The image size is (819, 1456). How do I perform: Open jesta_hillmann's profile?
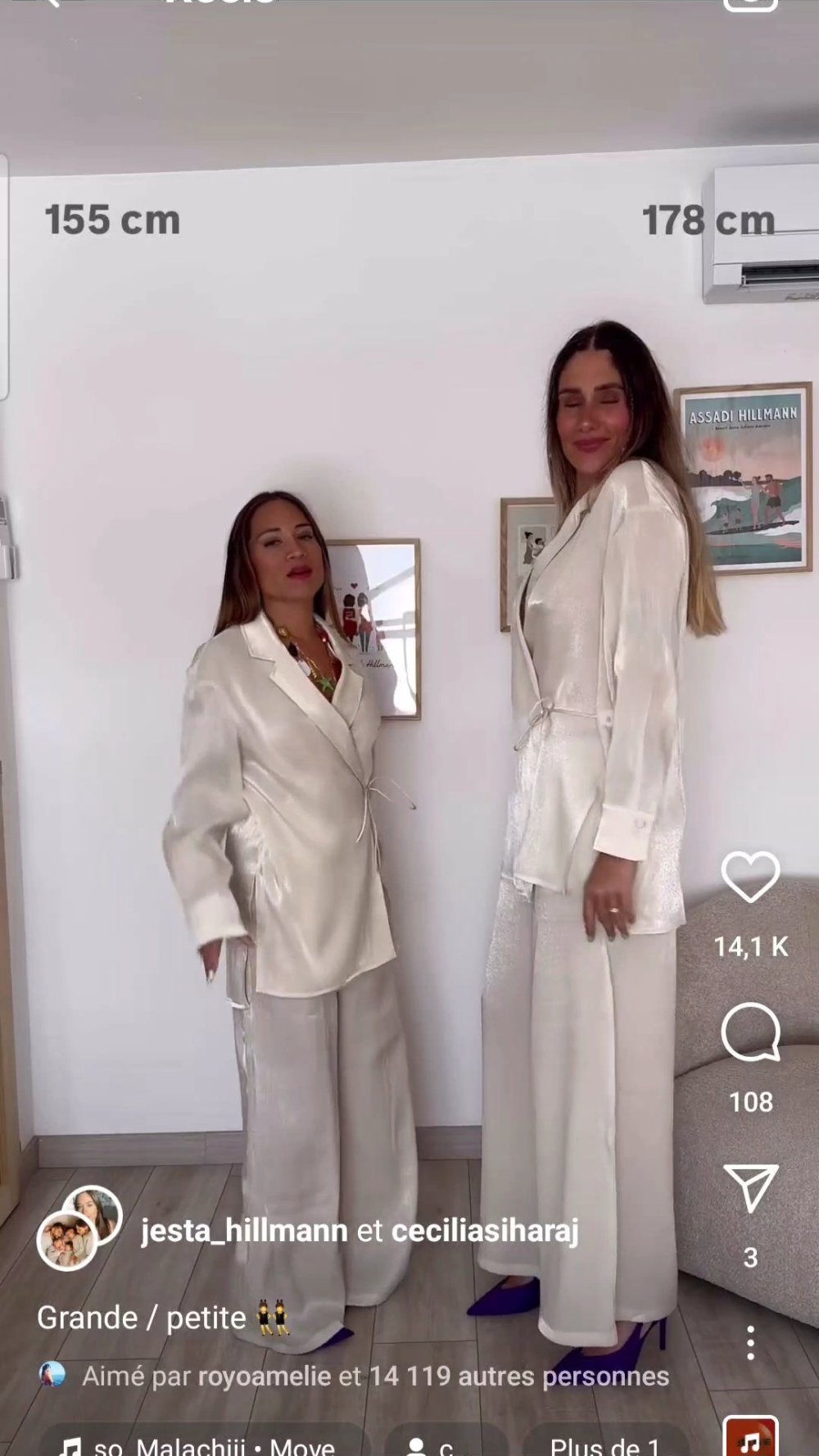(243, 1231)
